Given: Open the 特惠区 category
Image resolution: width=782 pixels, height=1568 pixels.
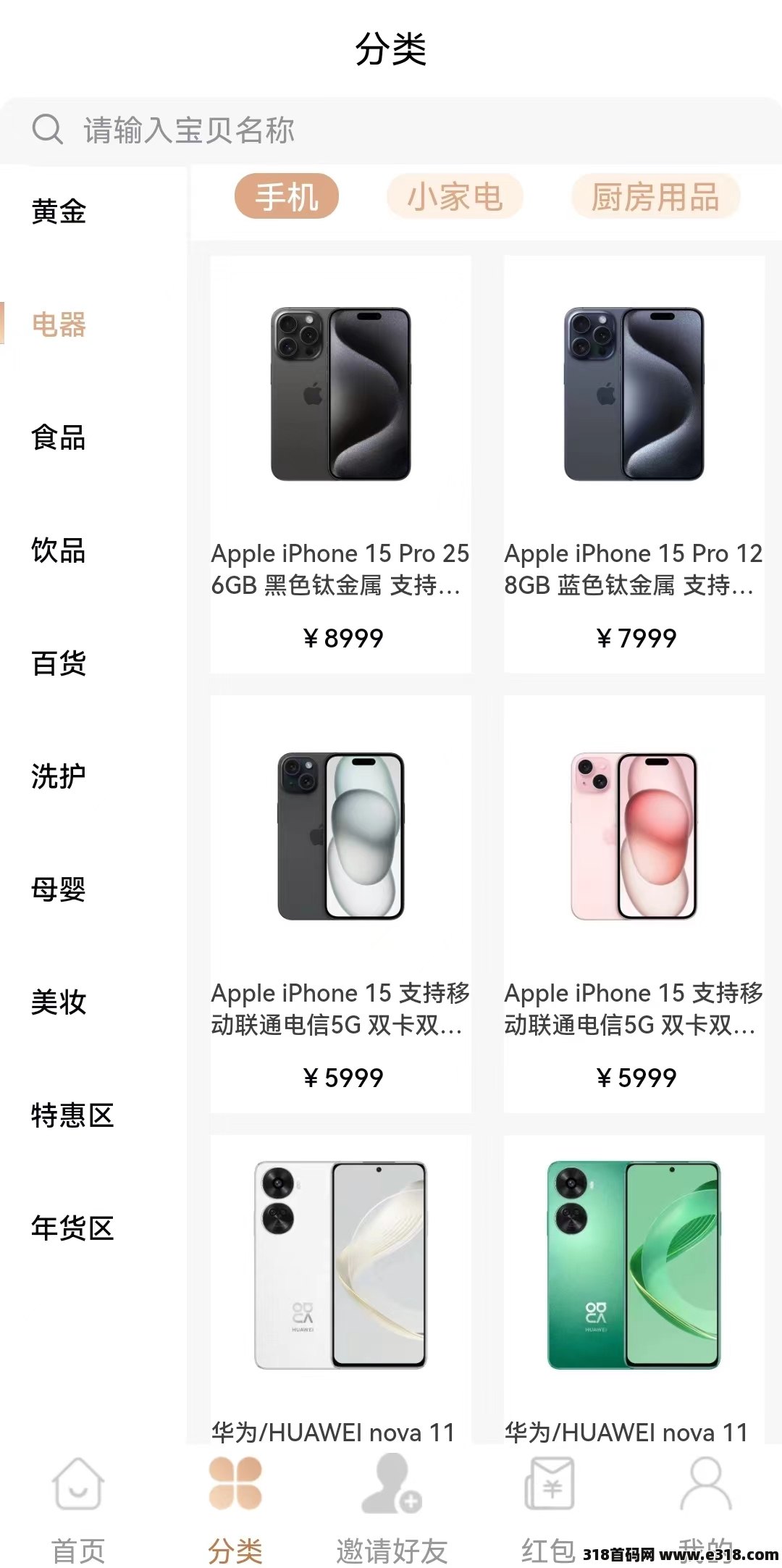Looking at the screenshot, I should (x=72, y=1115).
